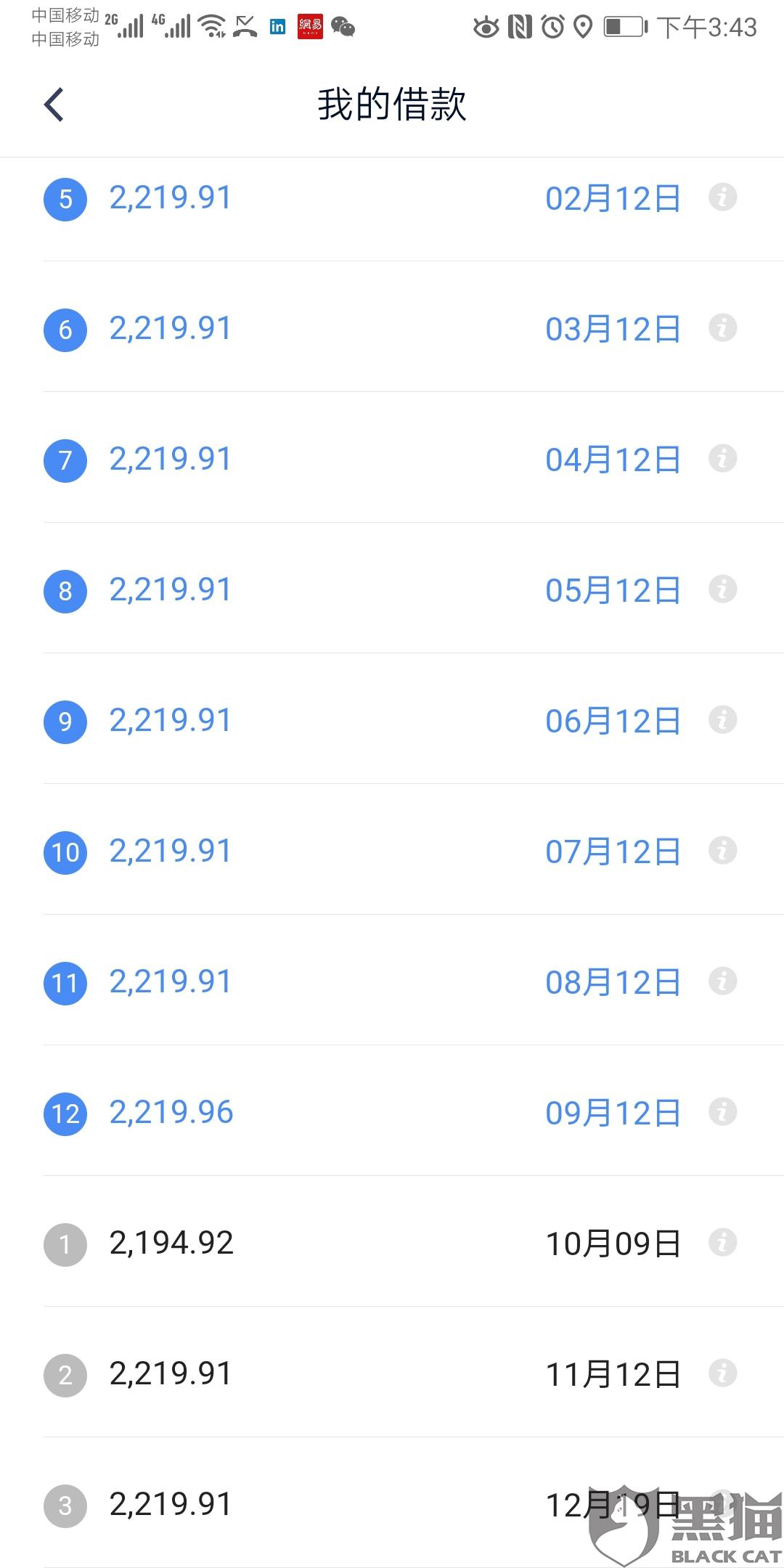The height and width of the screenshot is (1568, 784).
Task: Open info icon for 03月12日 installment
Action: point(722,328)
